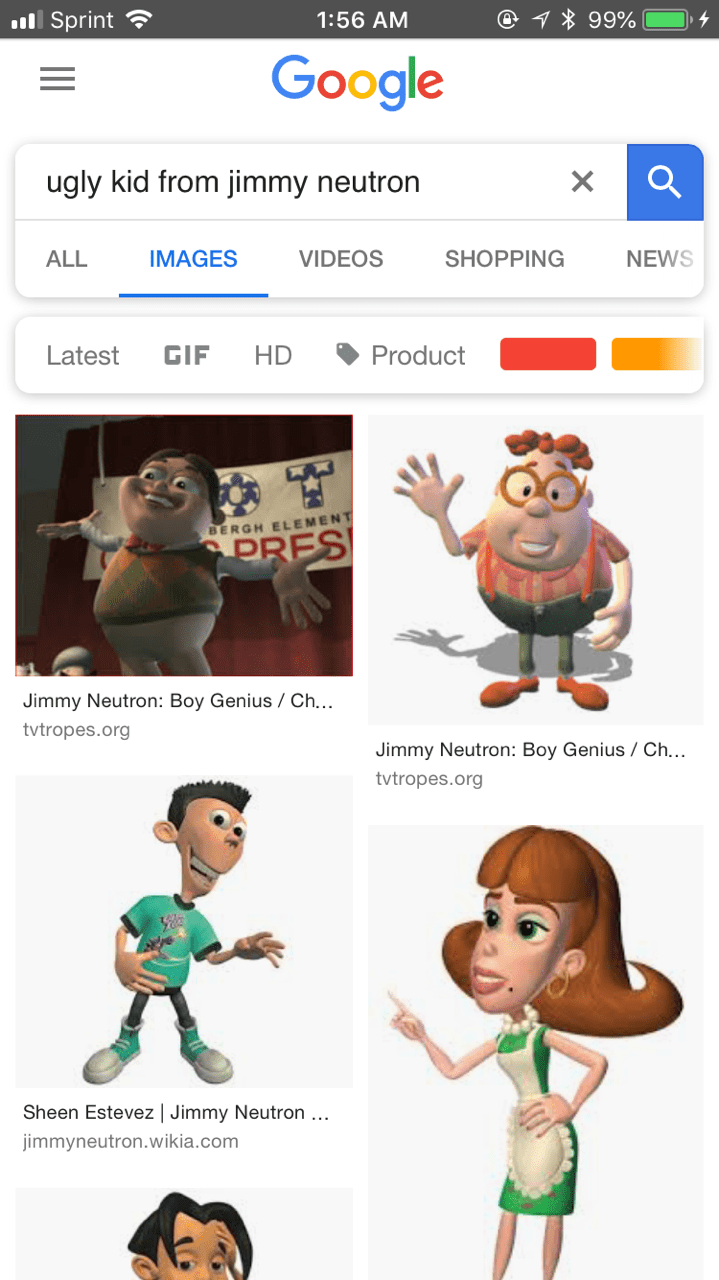This screenshot has height=1280, width=719.
Task: Clear the search query text
Action: [582, 181]
